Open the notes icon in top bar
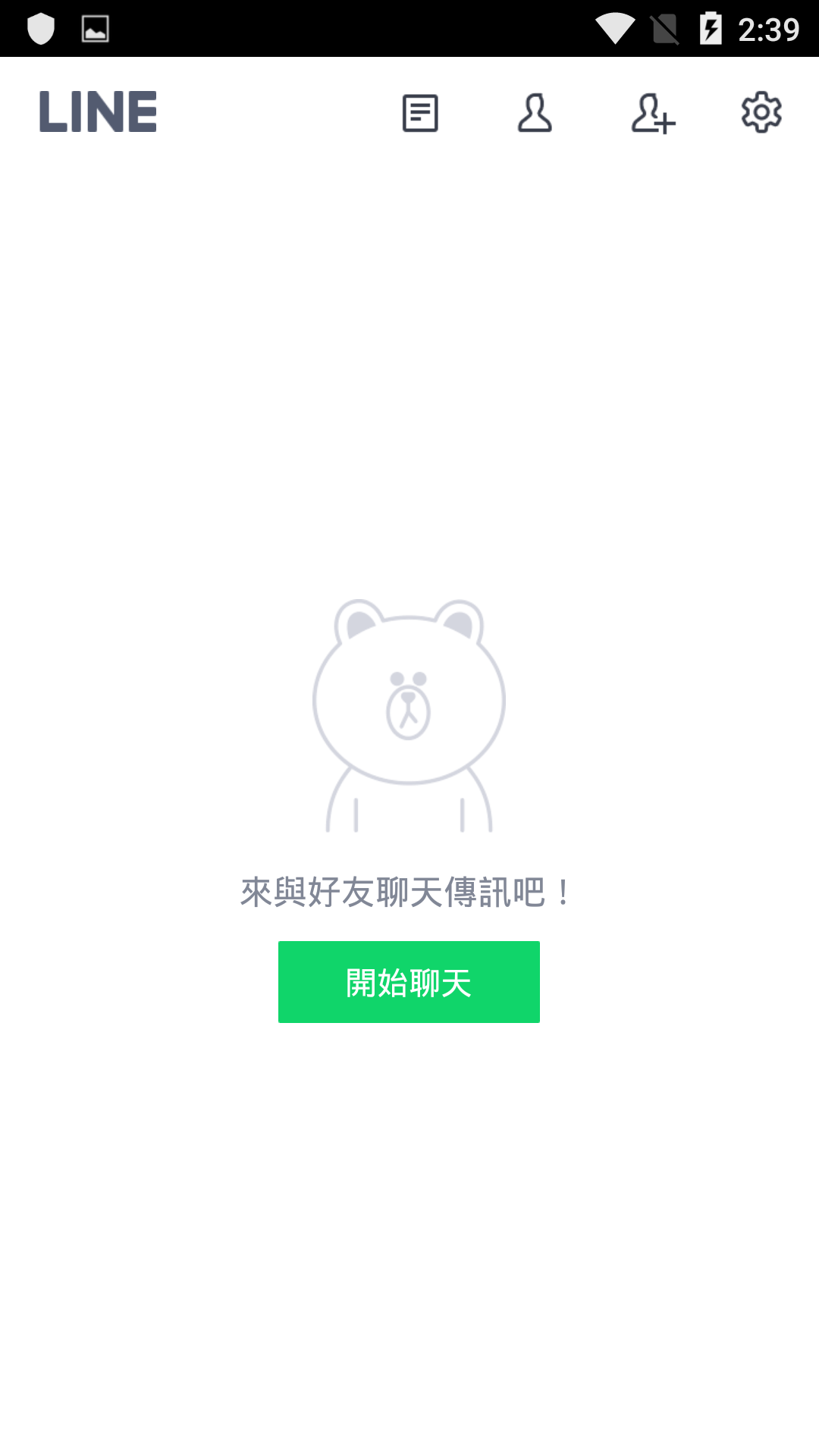The image size is (819, 1456). (420, 113)
